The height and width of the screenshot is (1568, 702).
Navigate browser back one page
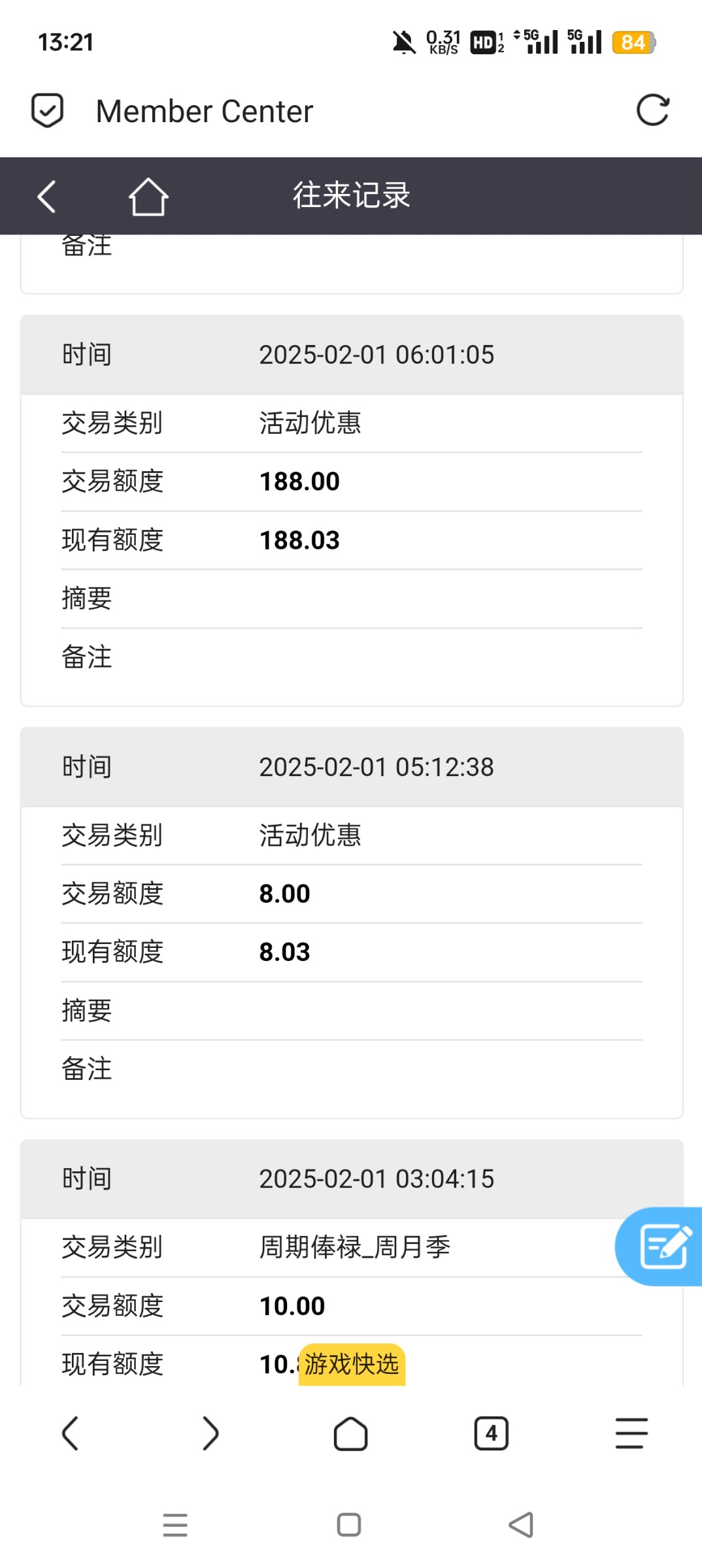pos(70,1433)
